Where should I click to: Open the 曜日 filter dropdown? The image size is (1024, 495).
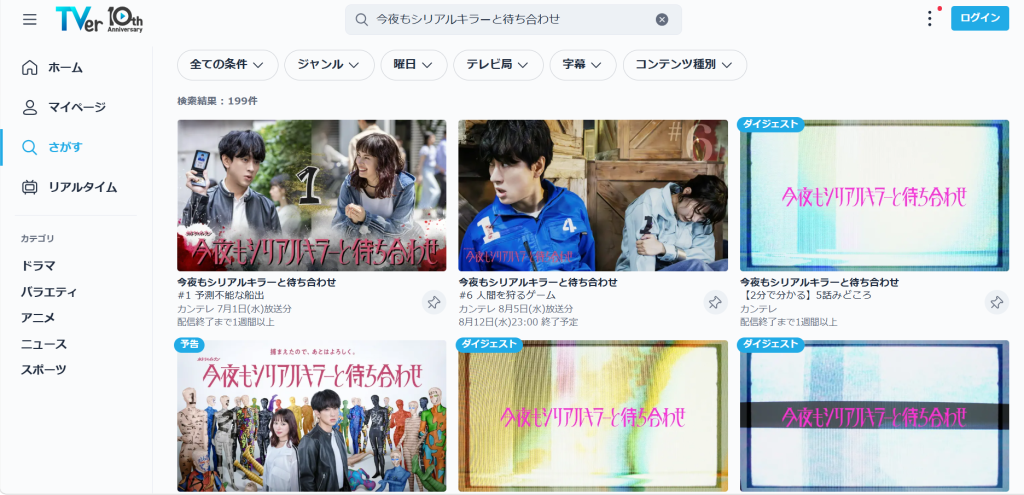pyautogui.click(x=413, y=65)
